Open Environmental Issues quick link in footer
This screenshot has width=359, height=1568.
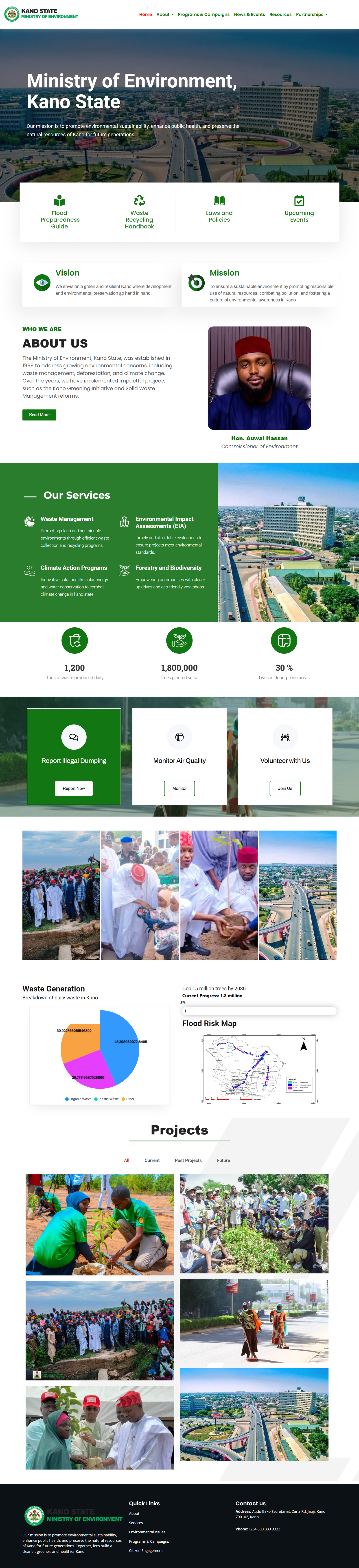coord(147,1532)
